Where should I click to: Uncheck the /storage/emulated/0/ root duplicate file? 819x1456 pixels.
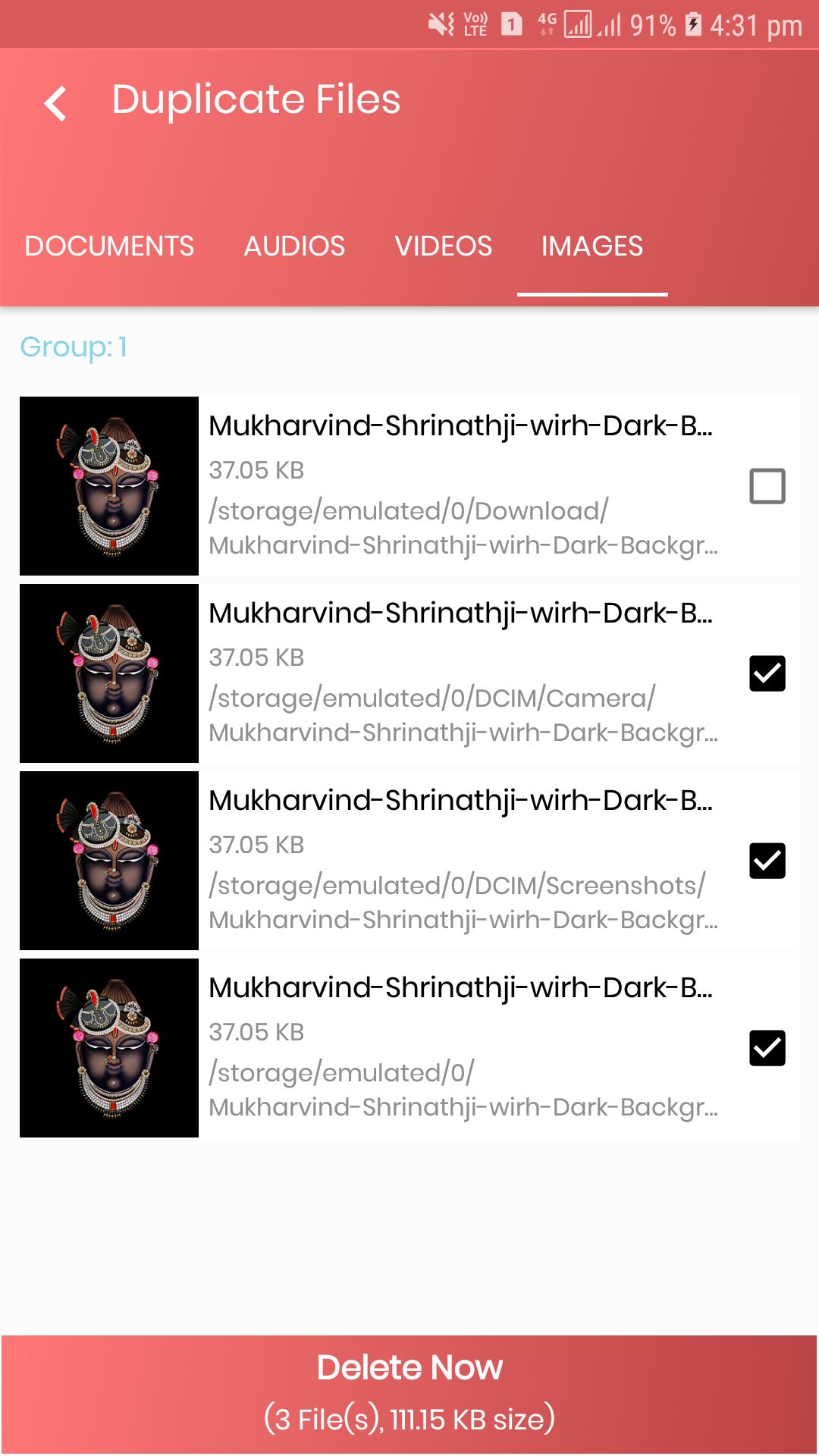(x=767, y=1048)
